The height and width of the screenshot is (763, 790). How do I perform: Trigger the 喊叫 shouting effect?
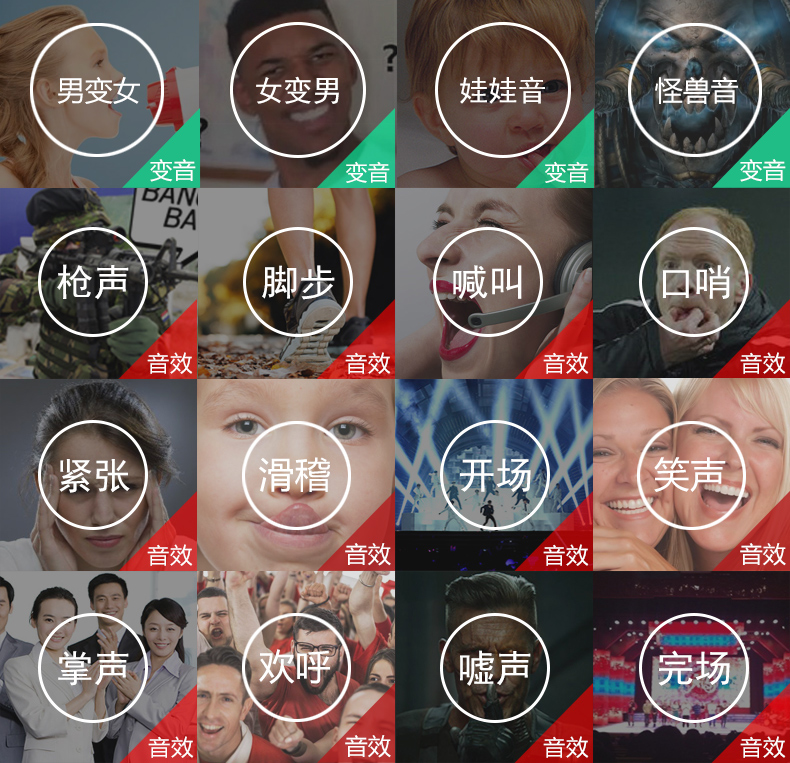pyautogui.click(x=489, y=282)
